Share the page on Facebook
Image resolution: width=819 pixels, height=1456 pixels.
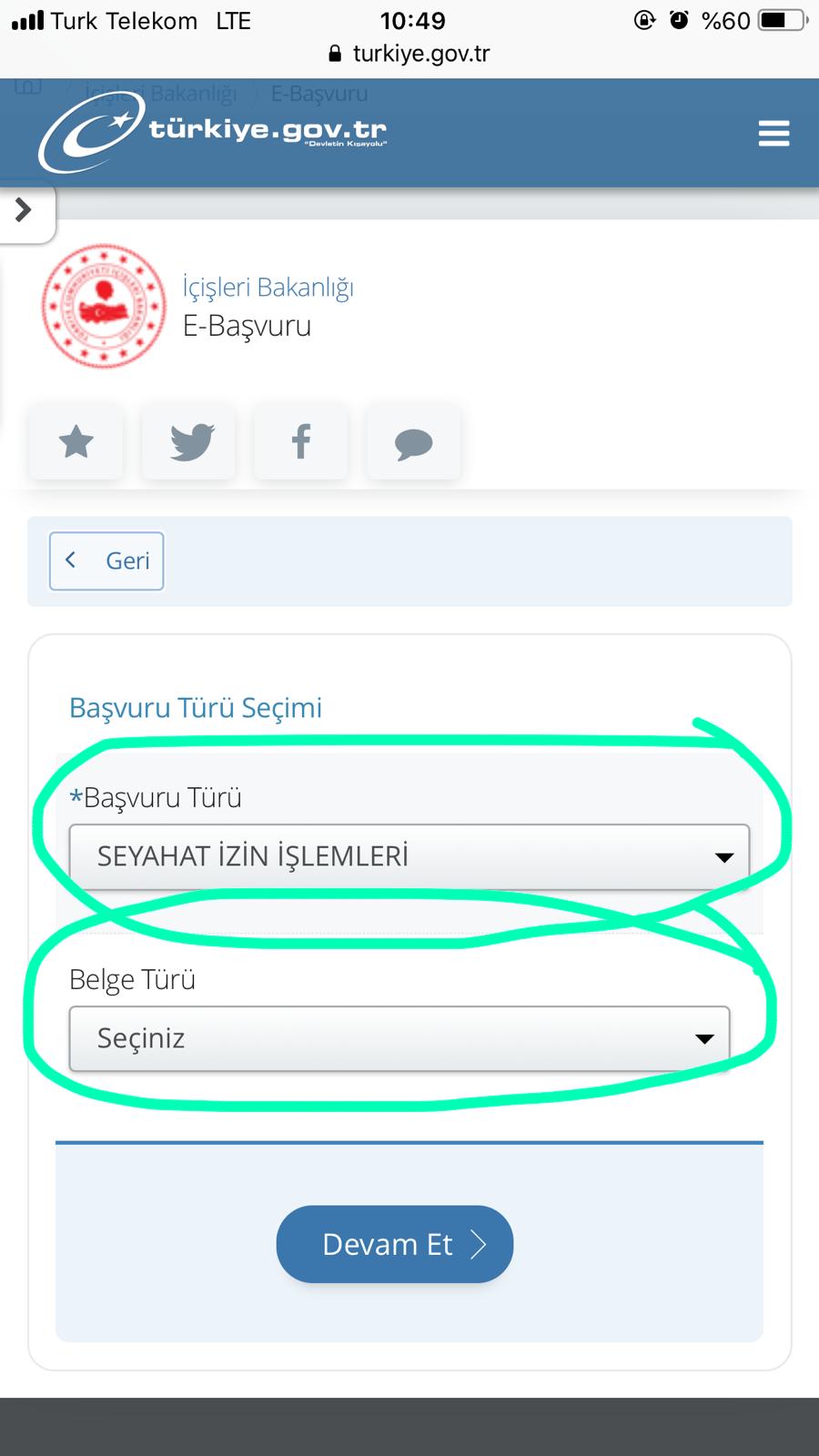tap(301, 443)
